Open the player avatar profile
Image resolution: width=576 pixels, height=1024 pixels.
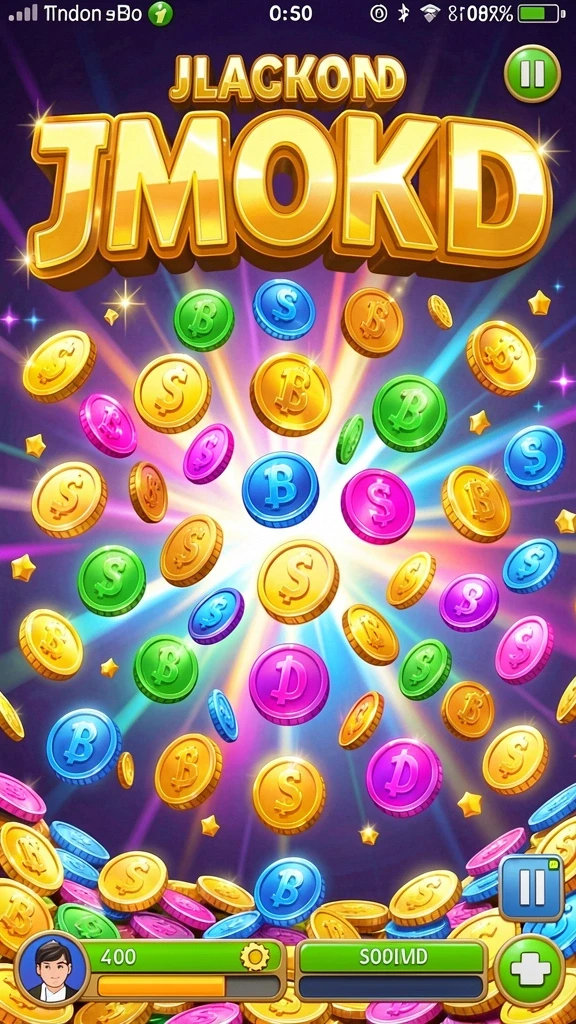point(52,970)
